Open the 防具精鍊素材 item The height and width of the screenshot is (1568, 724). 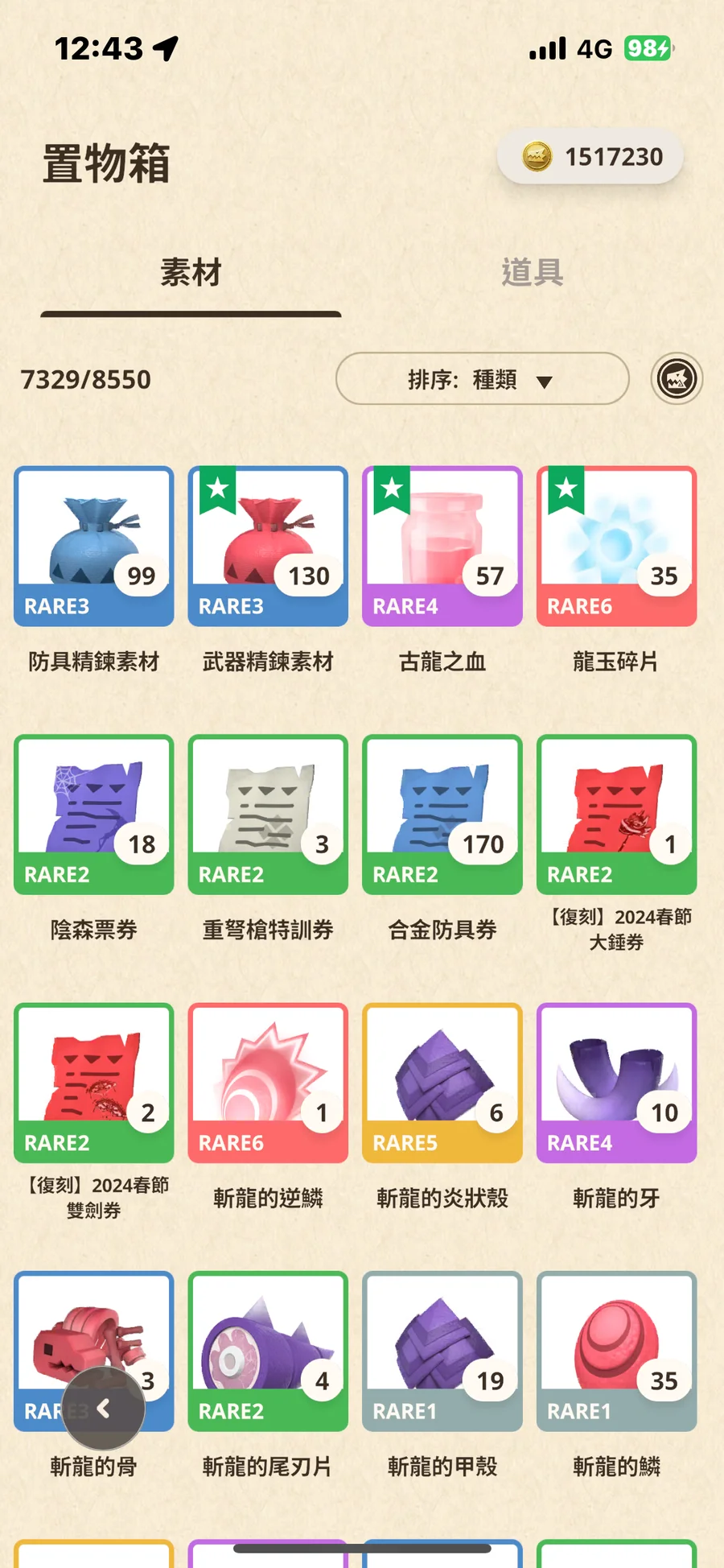click(94, 547)
